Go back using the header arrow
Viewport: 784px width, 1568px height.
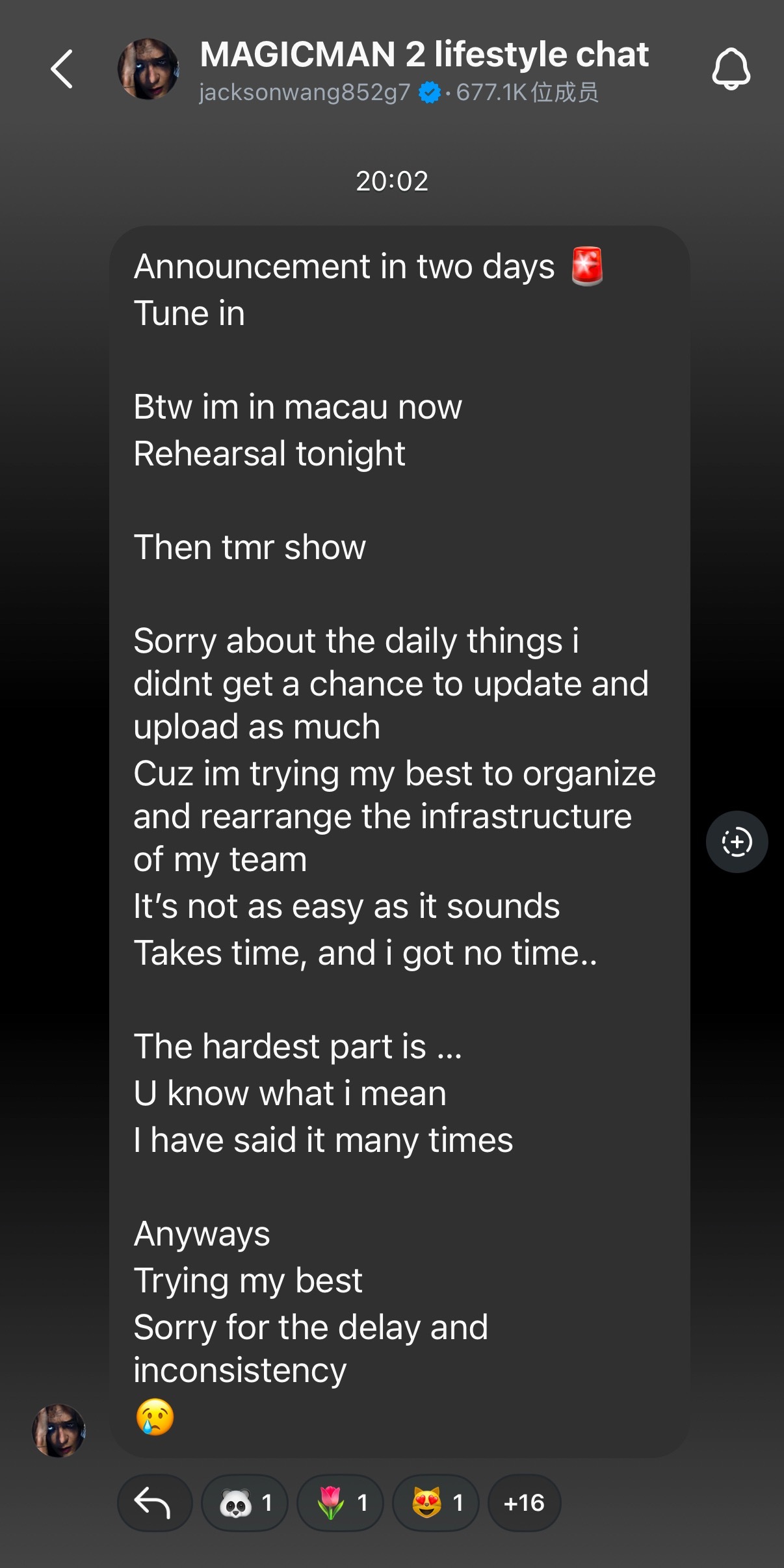62,69
